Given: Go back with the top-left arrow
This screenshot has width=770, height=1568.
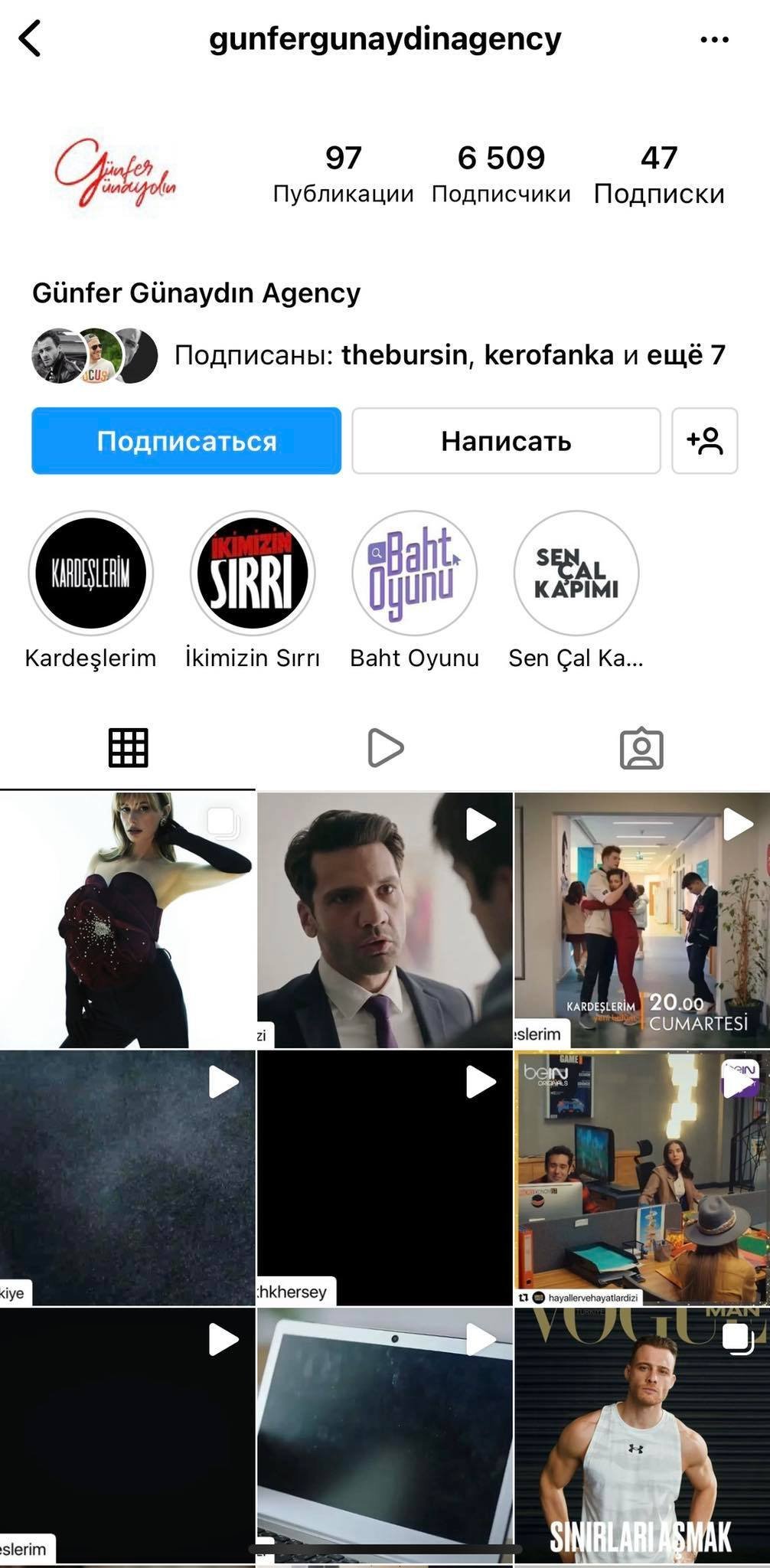Looking at the screenshot, I should (x=30, y=39).
